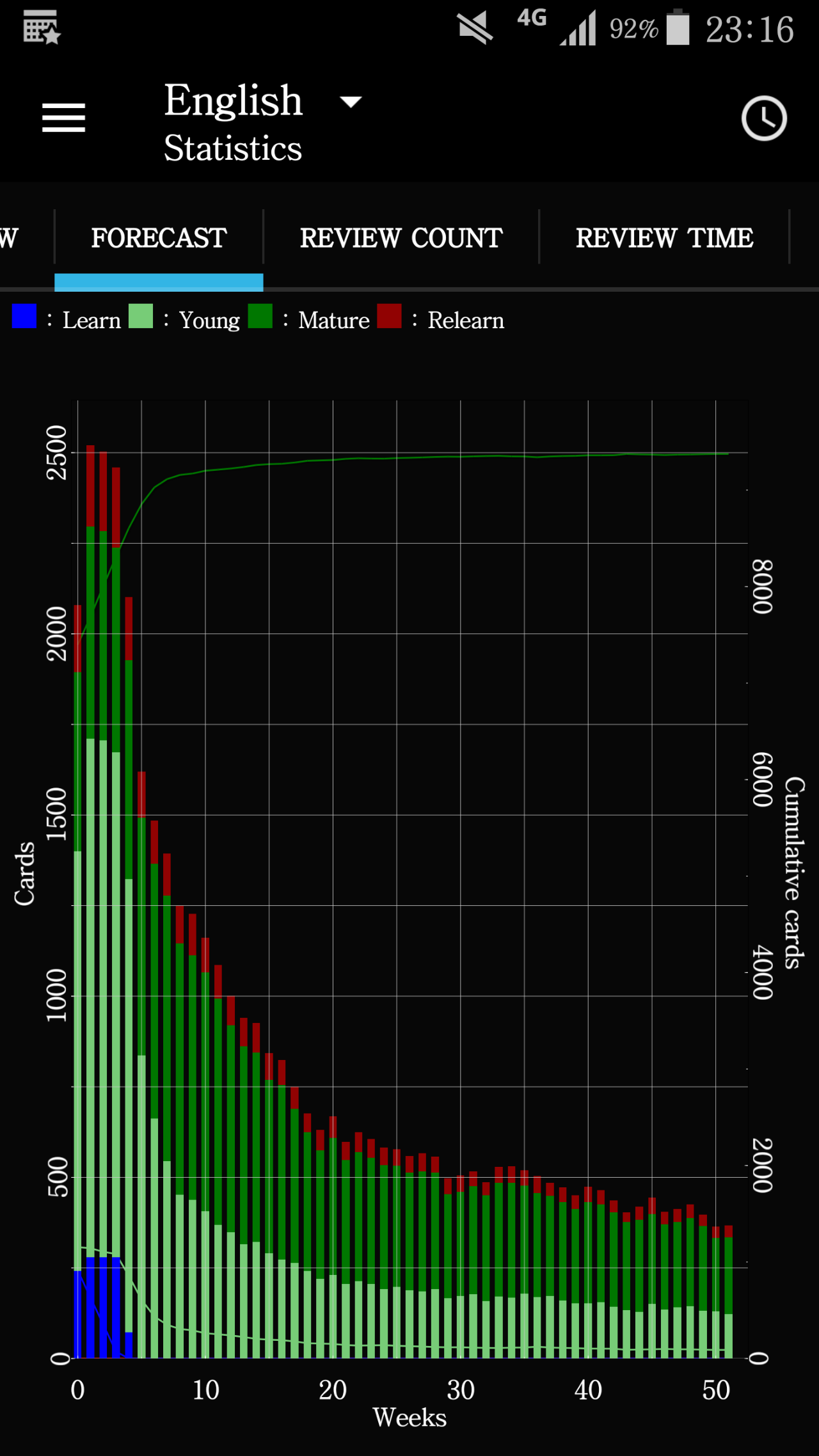Open the time range clock icon

click(x=763, y=119)
